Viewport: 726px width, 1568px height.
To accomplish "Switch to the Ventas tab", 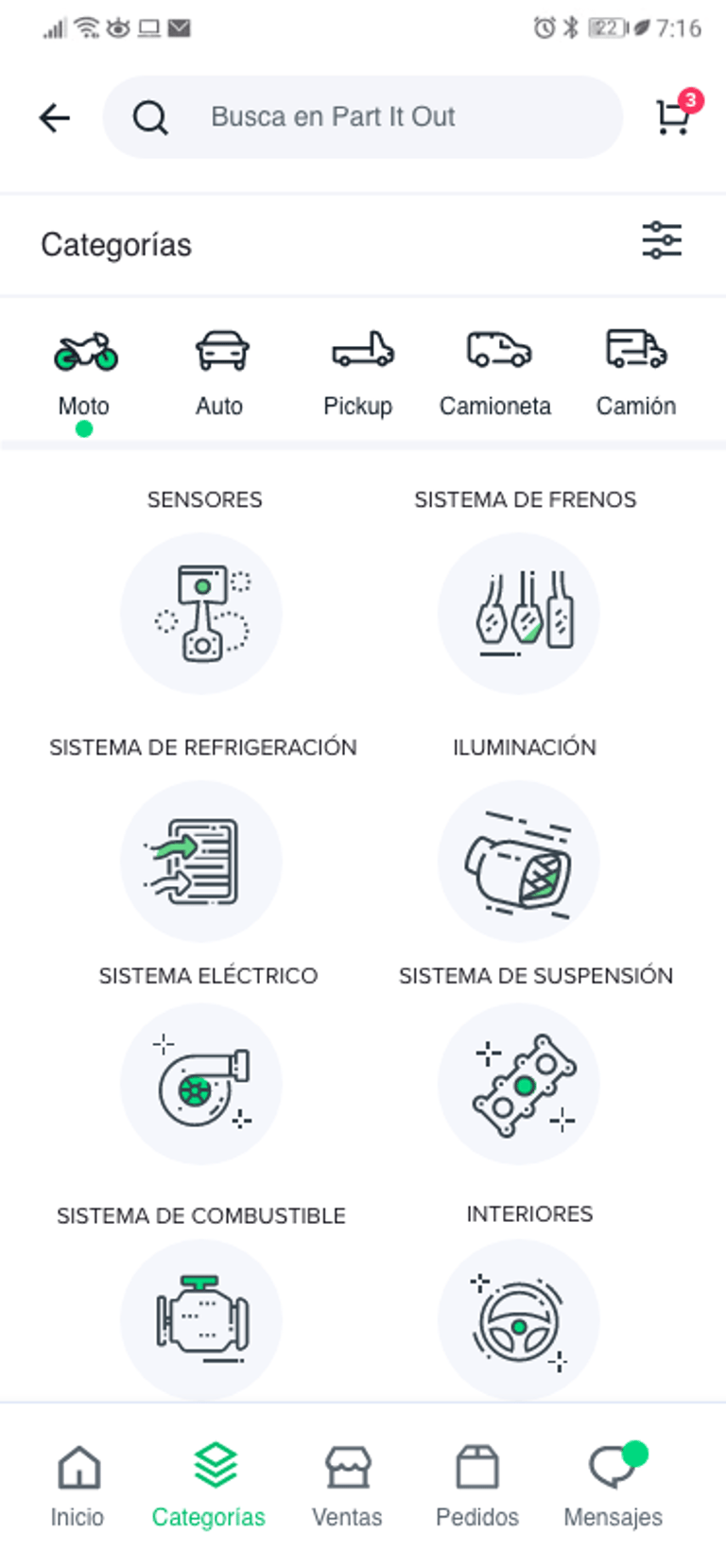I will (x=348, y=1487).
